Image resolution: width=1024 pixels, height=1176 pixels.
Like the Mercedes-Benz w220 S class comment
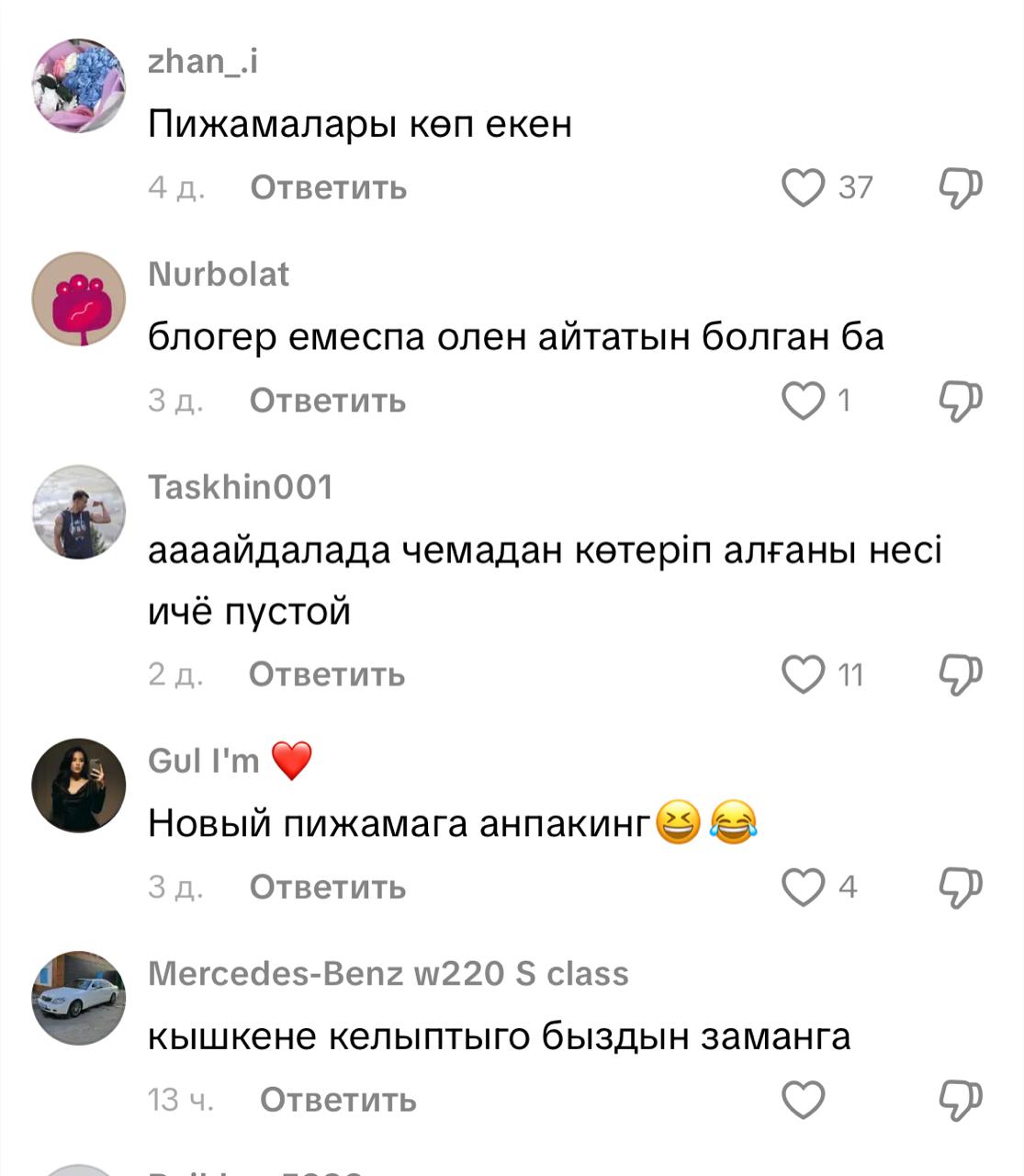(803, 1100)
